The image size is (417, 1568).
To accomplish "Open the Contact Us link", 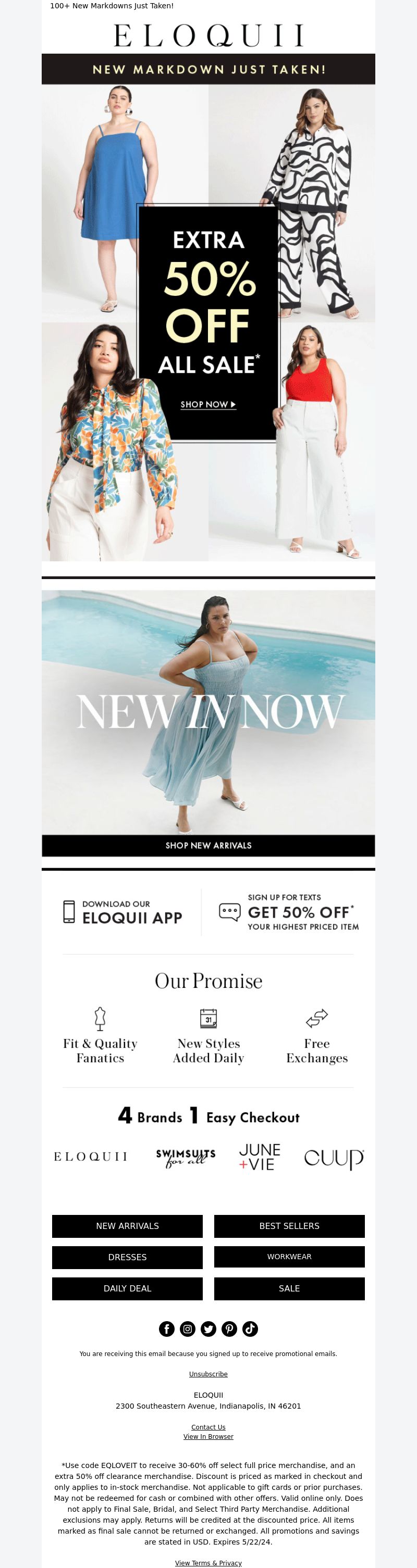I will [x=208, y=1427].
